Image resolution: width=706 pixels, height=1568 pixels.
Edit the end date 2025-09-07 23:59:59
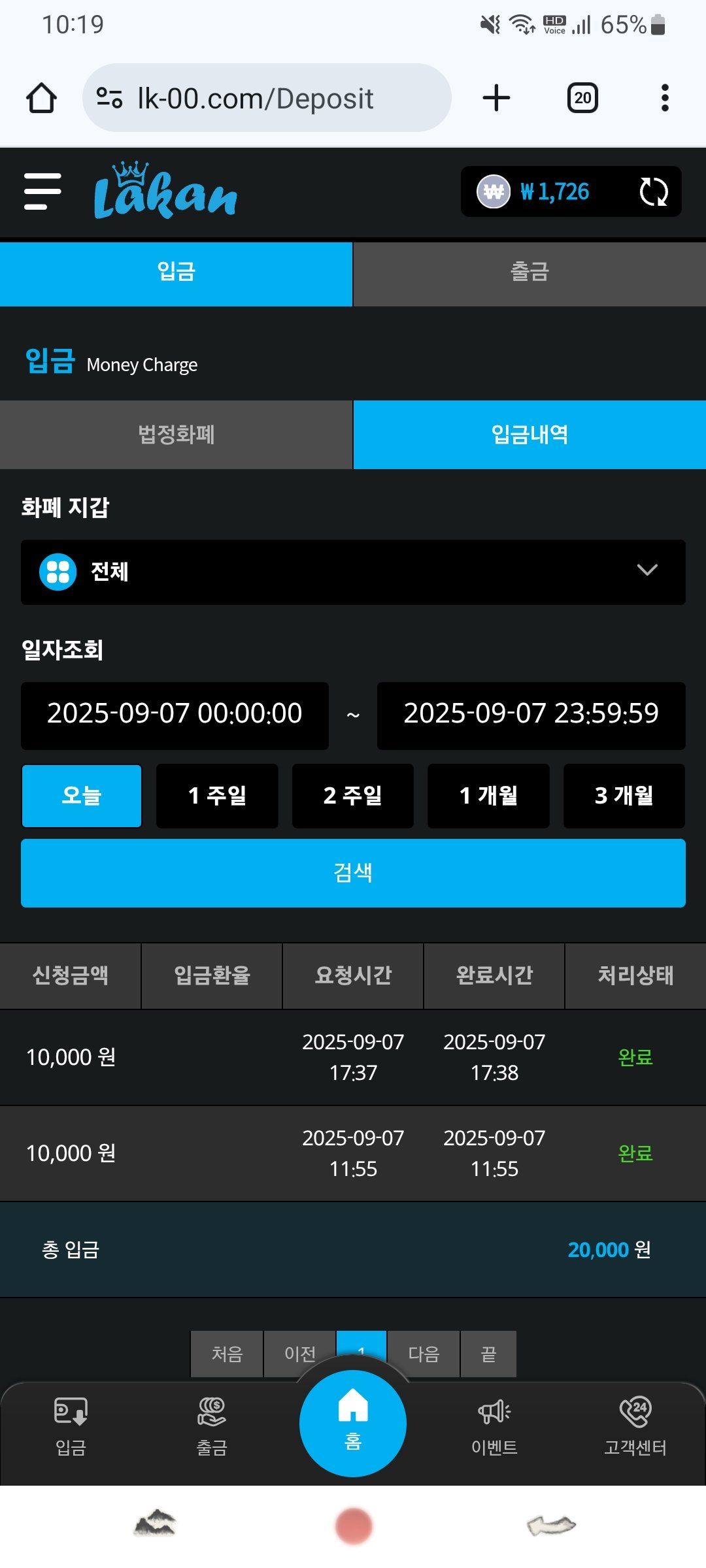coord(531,714)
